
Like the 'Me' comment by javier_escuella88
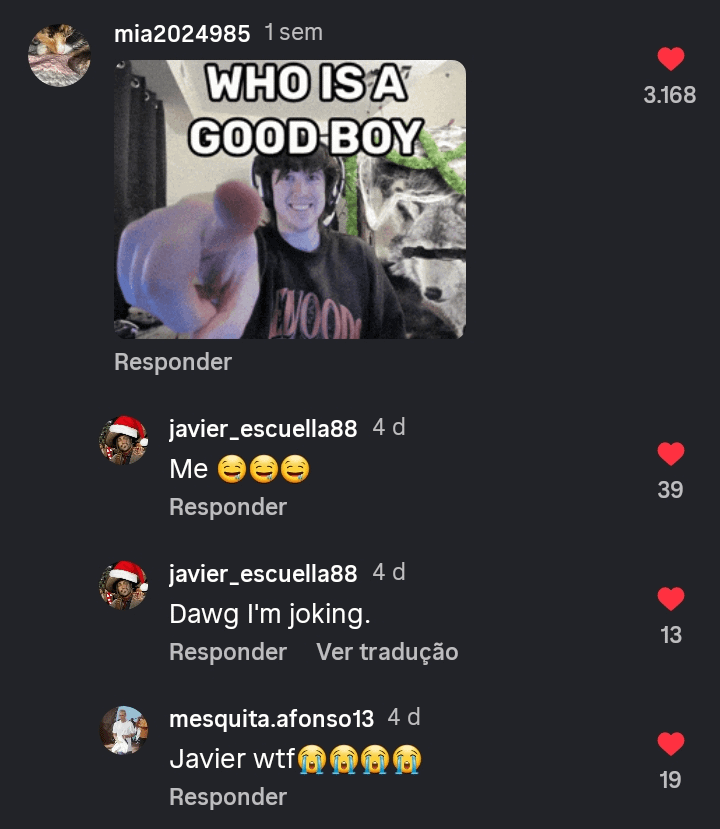pos(670,455)
